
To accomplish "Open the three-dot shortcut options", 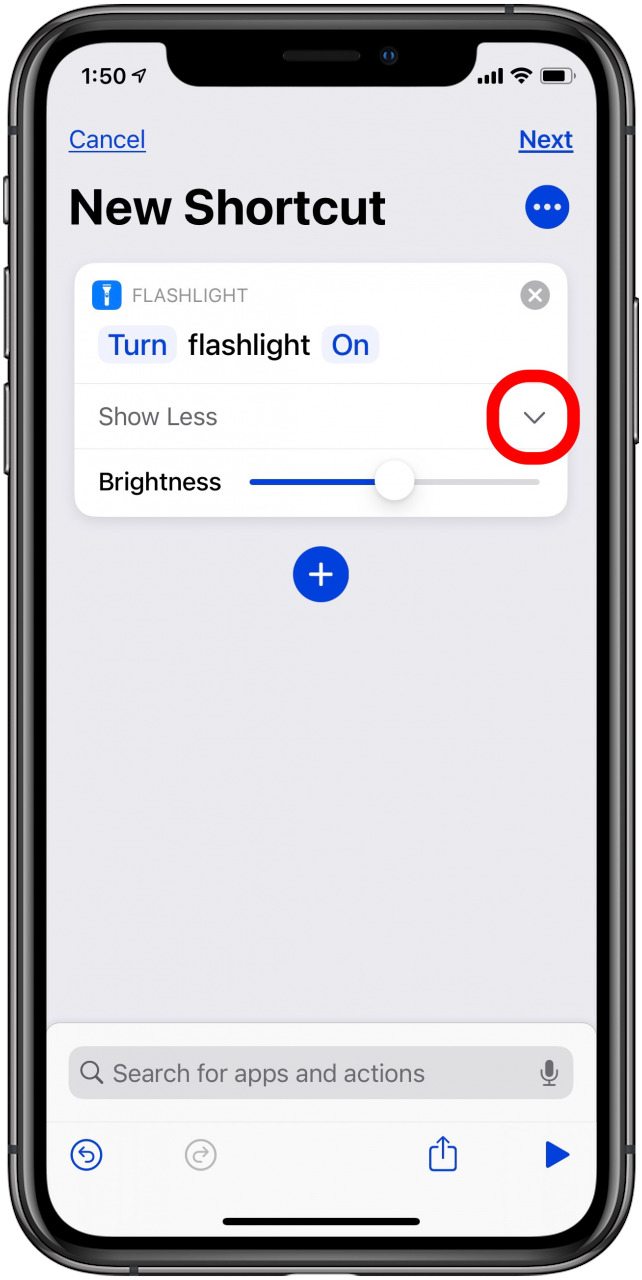I will (x=547, y=208).
